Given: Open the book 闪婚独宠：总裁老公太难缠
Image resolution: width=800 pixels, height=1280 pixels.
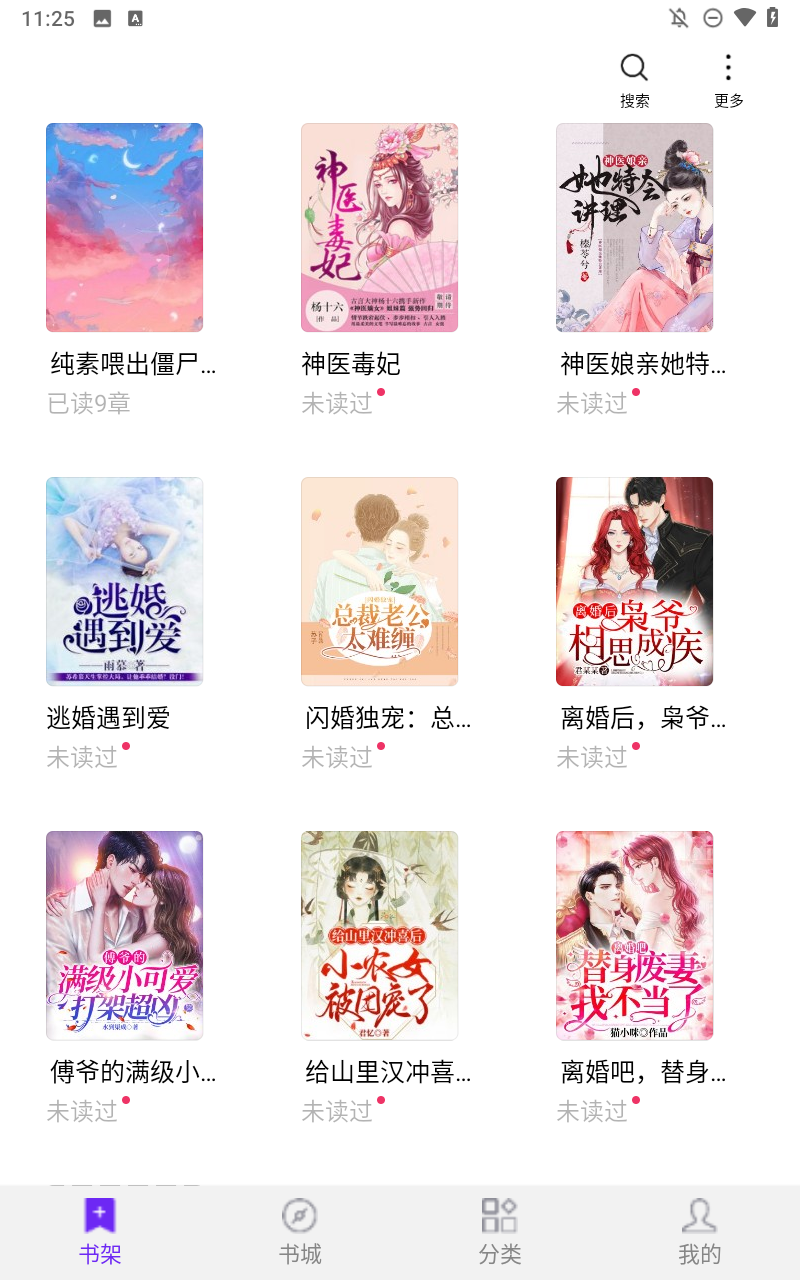Looking at the screenshot, I should click(379, 581).
